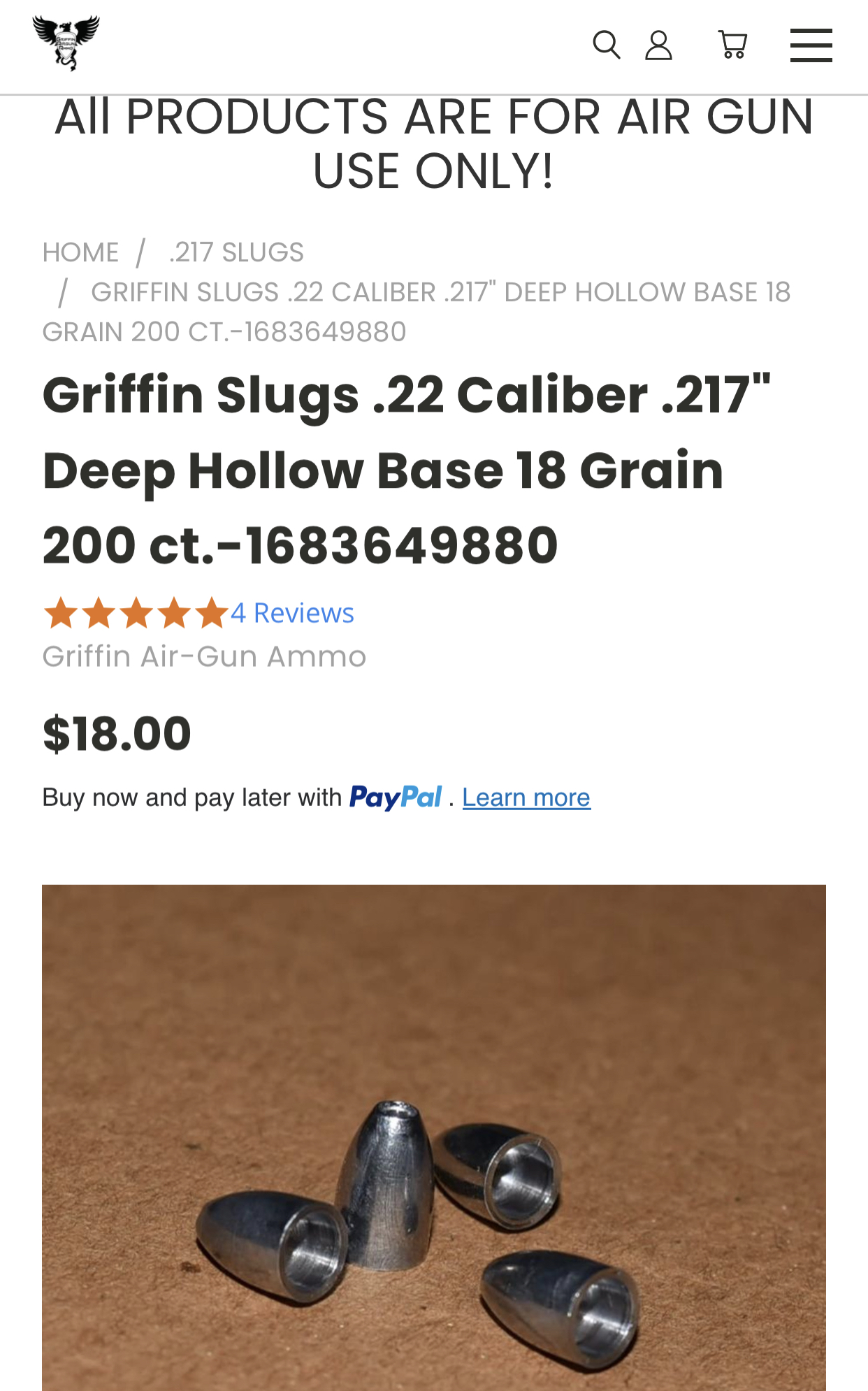Read the 4 Reviews link

[x=292, y=613]
